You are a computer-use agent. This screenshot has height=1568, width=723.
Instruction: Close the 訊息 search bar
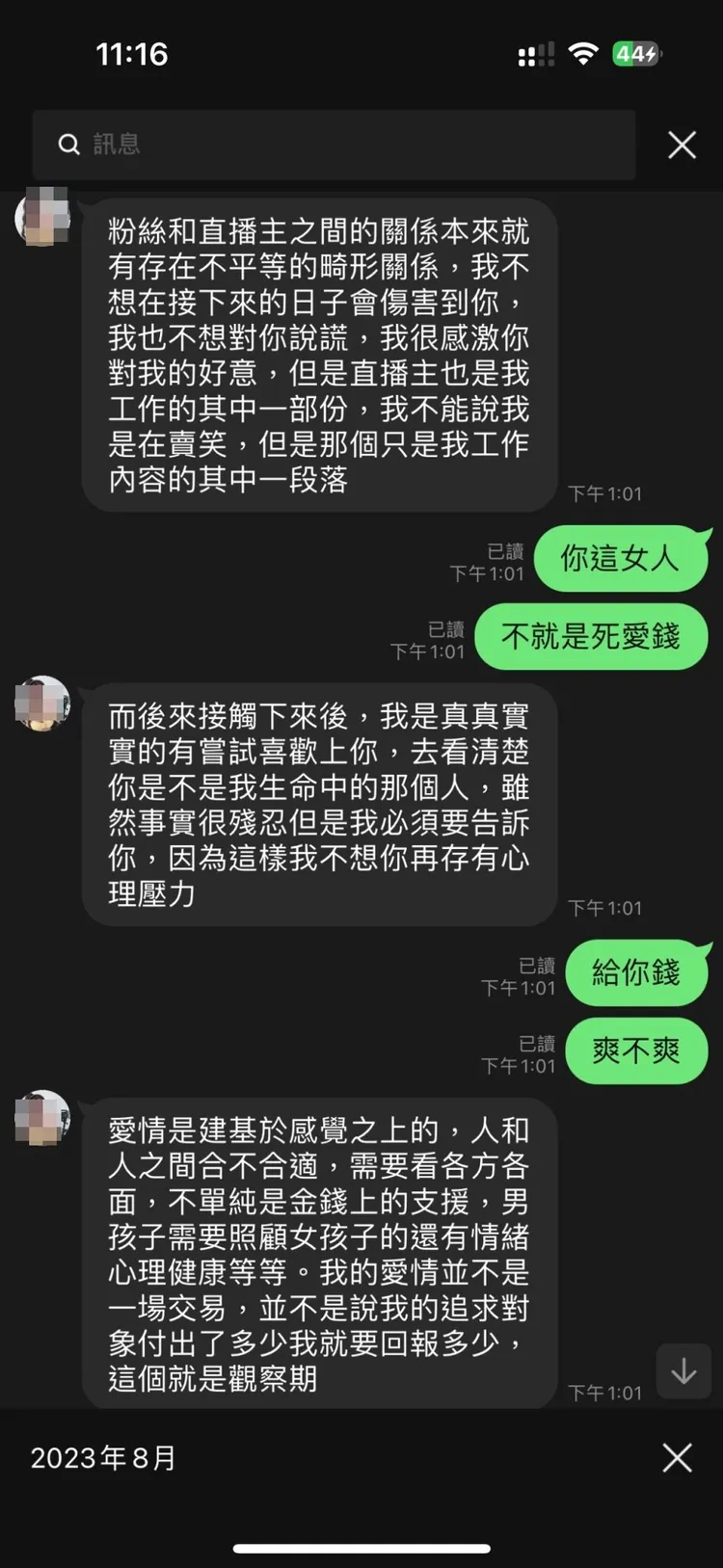[682, 144]
